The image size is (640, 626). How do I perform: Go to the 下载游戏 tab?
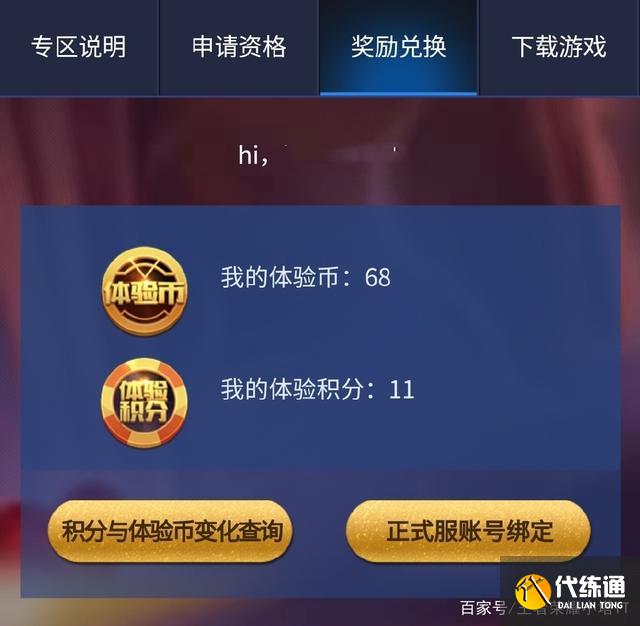pyautogui.click(x=559, y=47)
